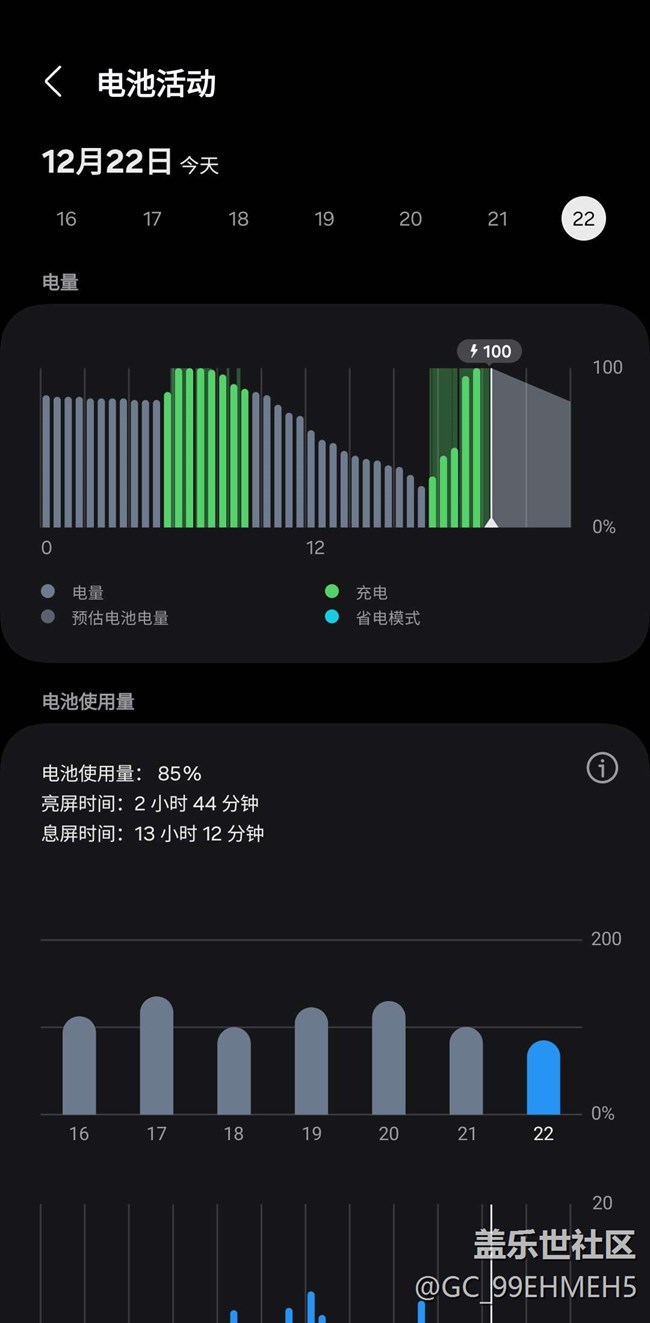View day 21 in the date strip
The width and height of the screenshot is (650, 1323).
pyautogui.click(x=497, y=219)
